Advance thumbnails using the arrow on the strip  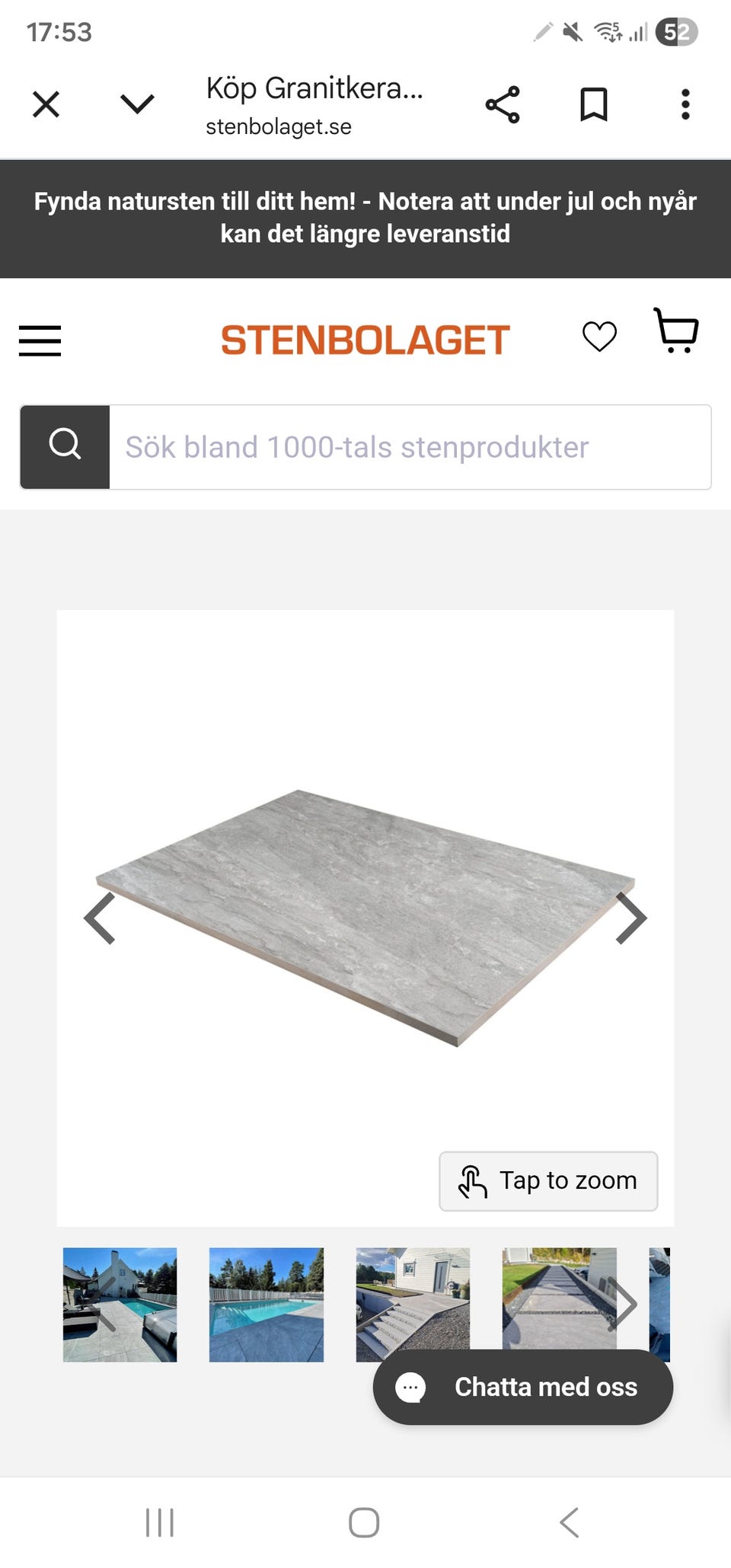pyautogui.click(x=626, y=1305)
